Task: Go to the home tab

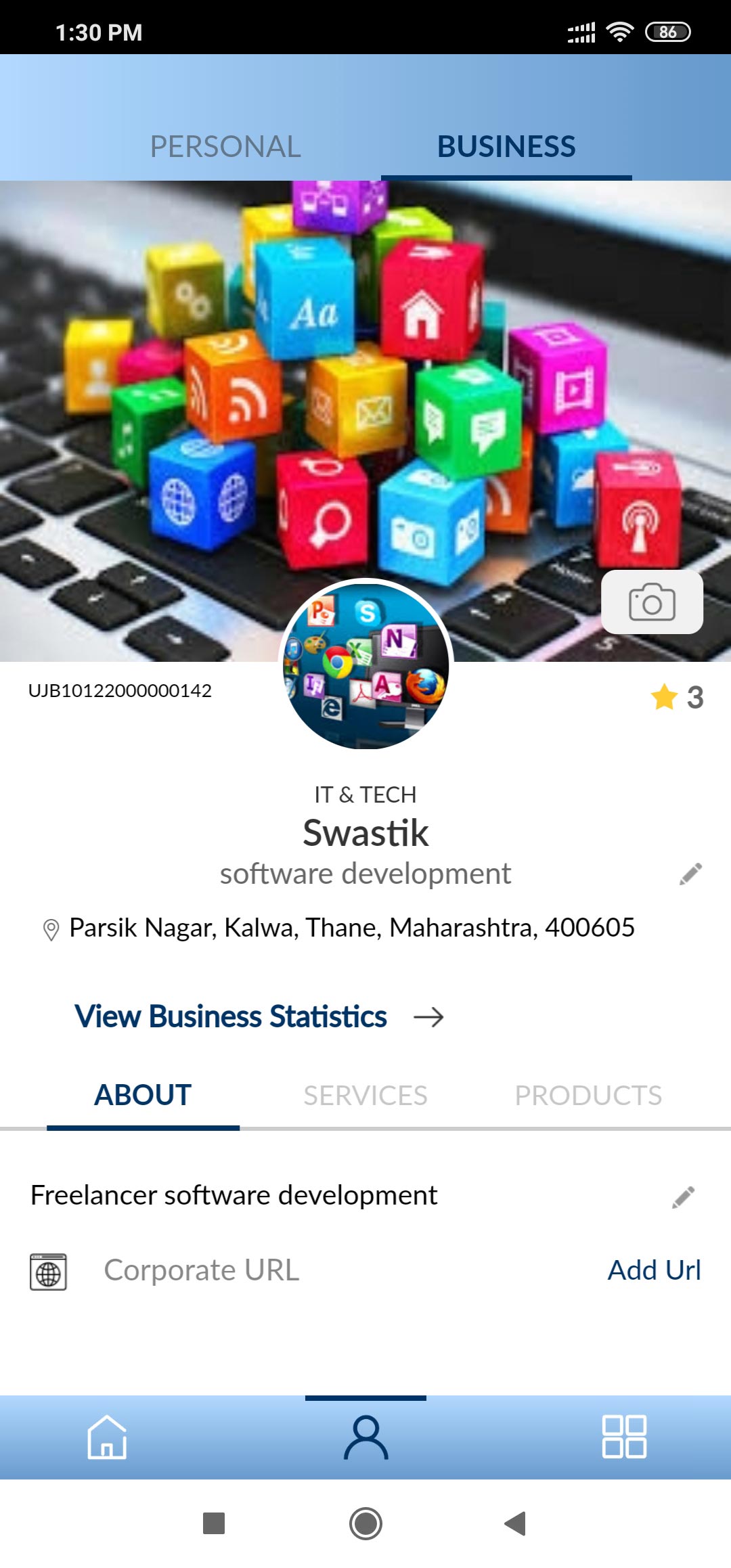Action: click(x=107, y=1437)
